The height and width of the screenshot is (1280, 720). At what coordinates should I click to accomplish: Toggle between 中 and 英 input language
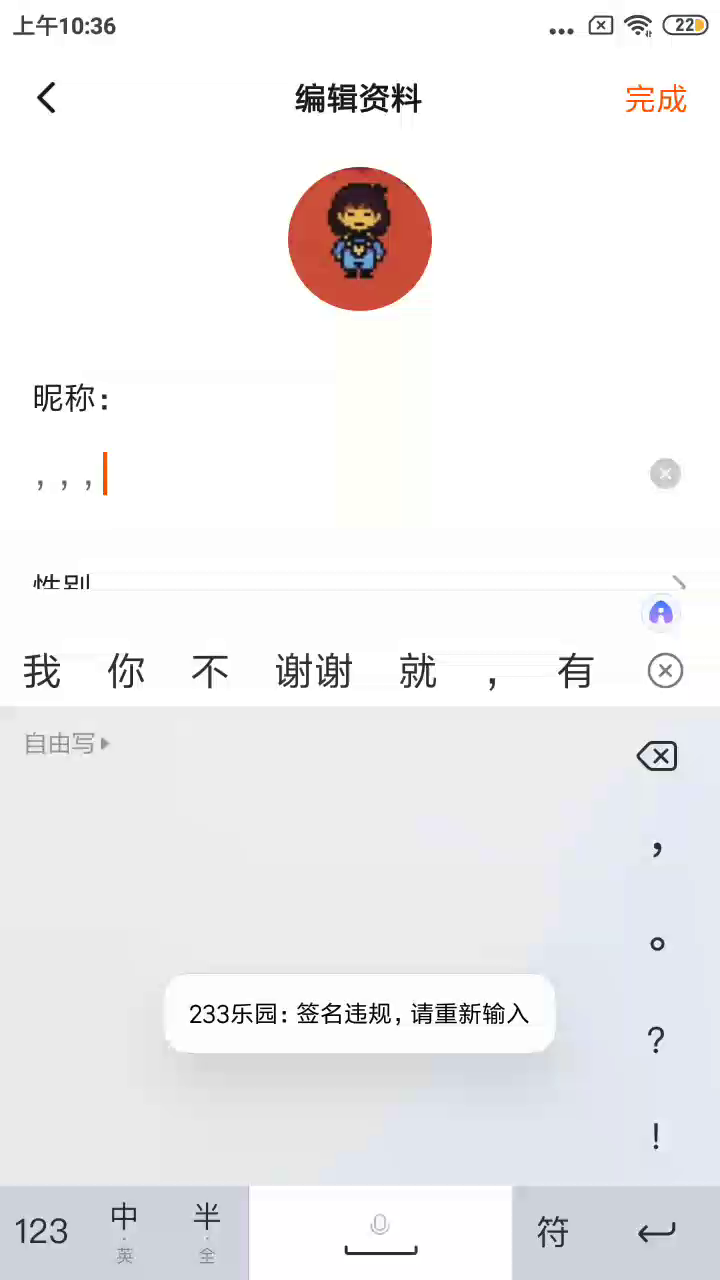pos(124,1232)
